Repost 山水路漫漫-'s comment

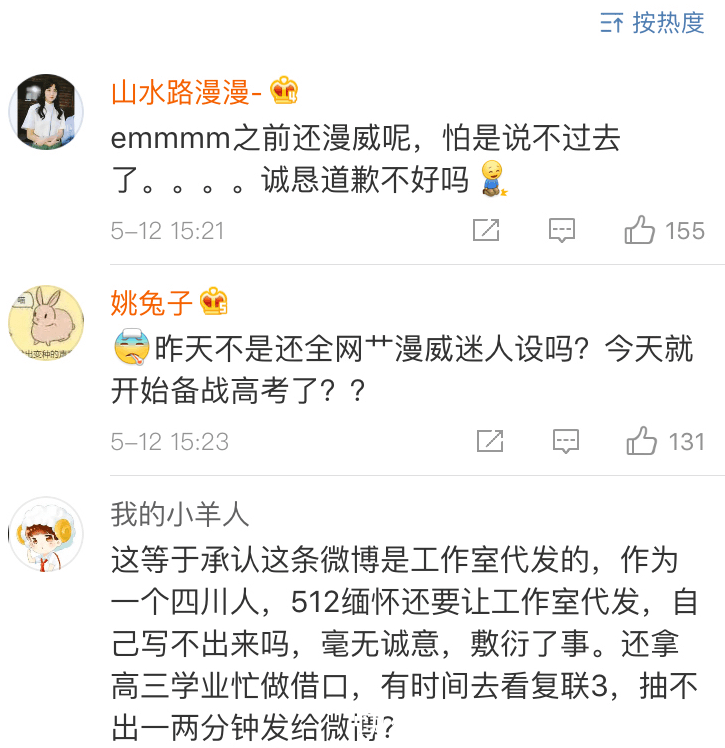[486, 231]
